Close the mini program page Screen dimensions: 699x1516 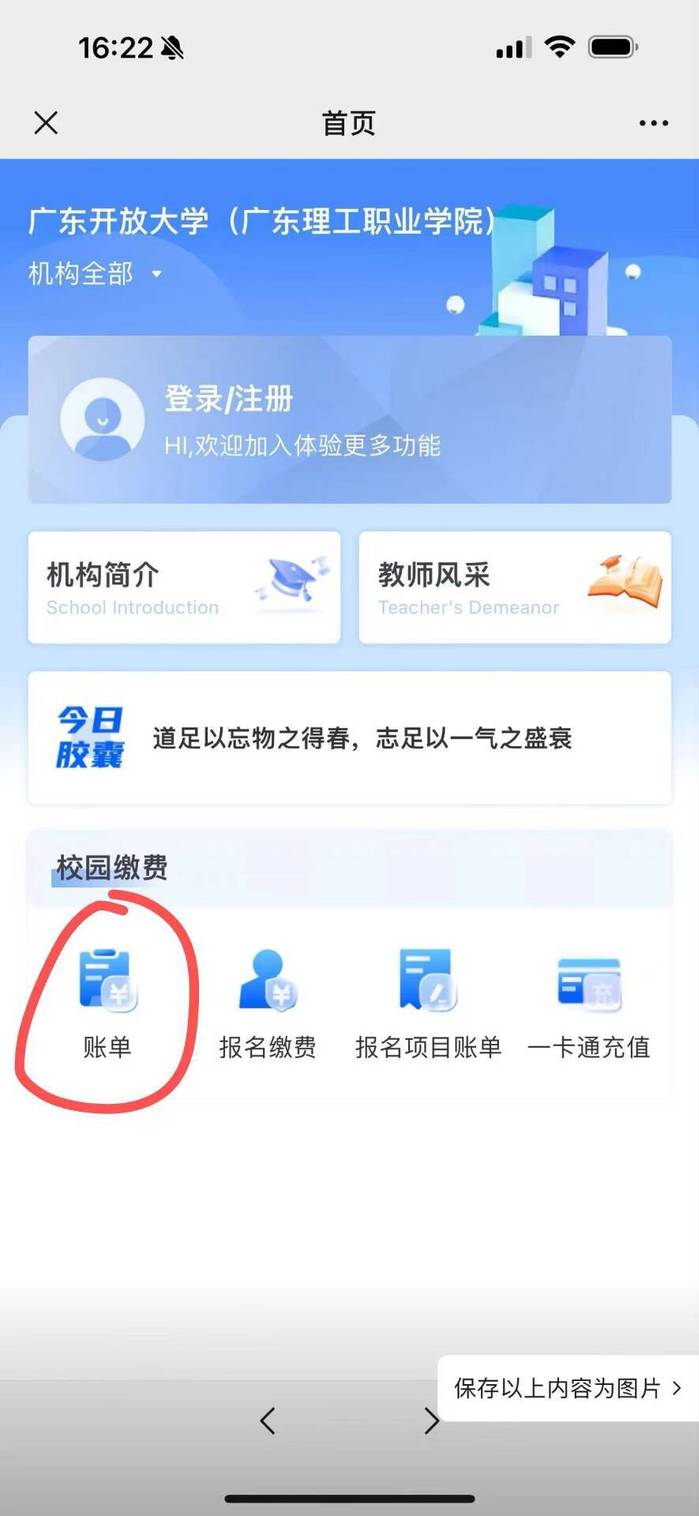click(x=46, y=123)
